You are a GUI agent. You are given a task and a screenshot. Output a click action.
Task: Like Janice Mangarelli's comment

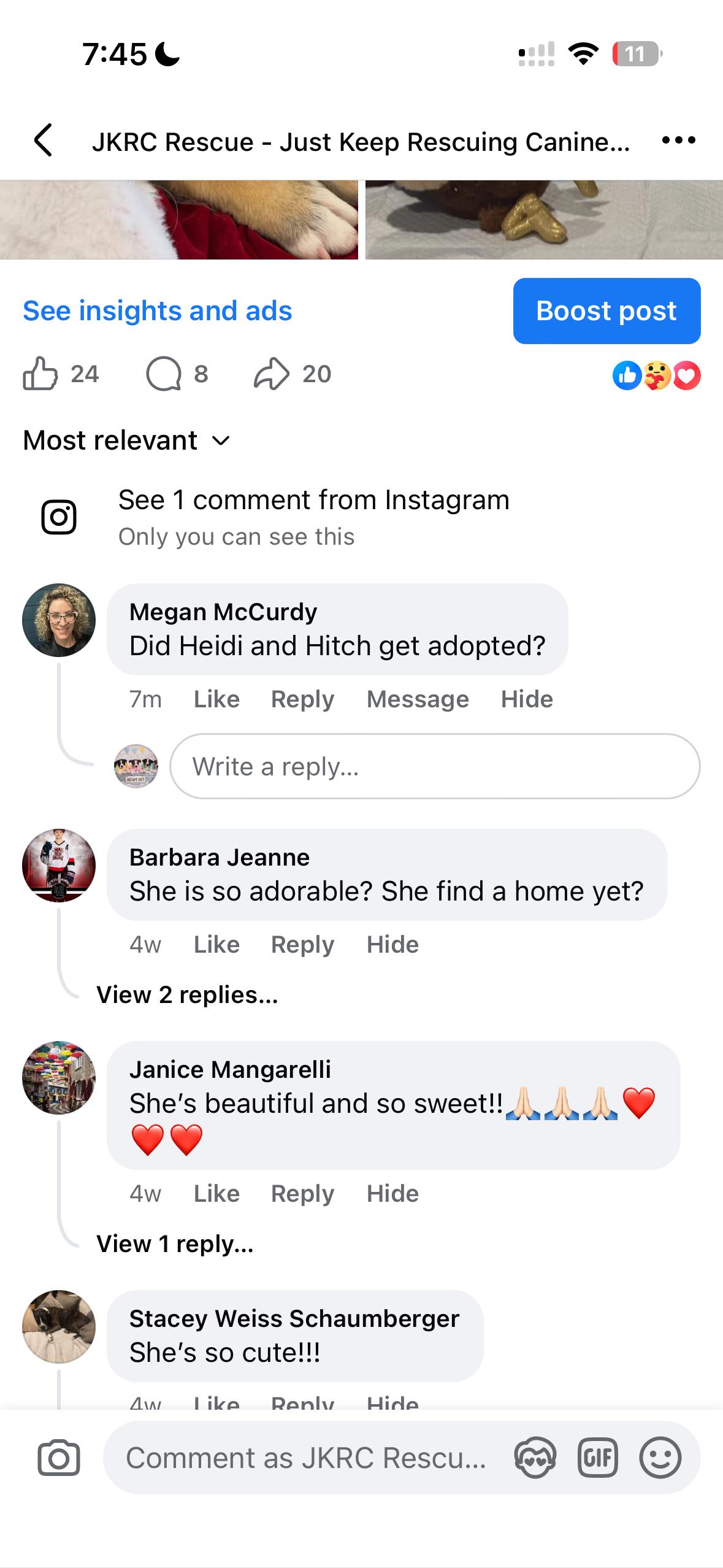[216, 1194]
